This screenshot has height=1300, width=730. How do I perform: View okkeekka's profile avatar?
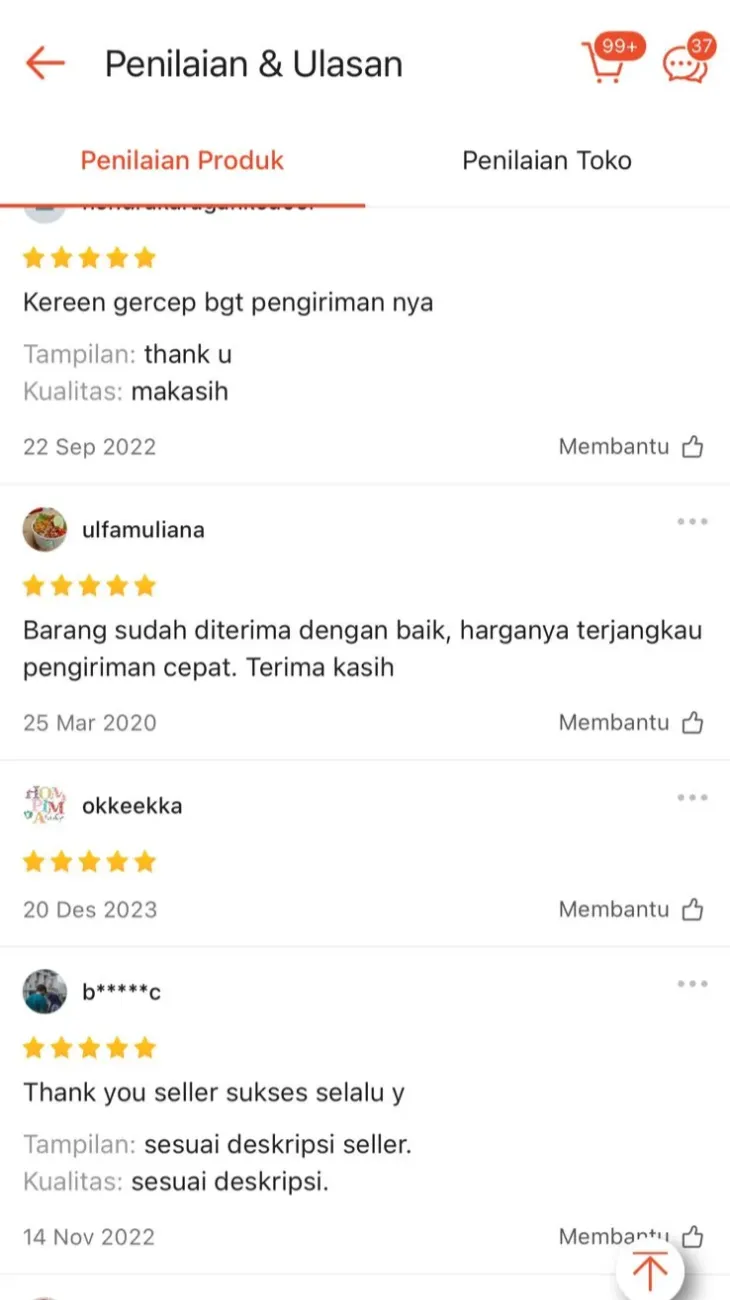tap(45, 806)
